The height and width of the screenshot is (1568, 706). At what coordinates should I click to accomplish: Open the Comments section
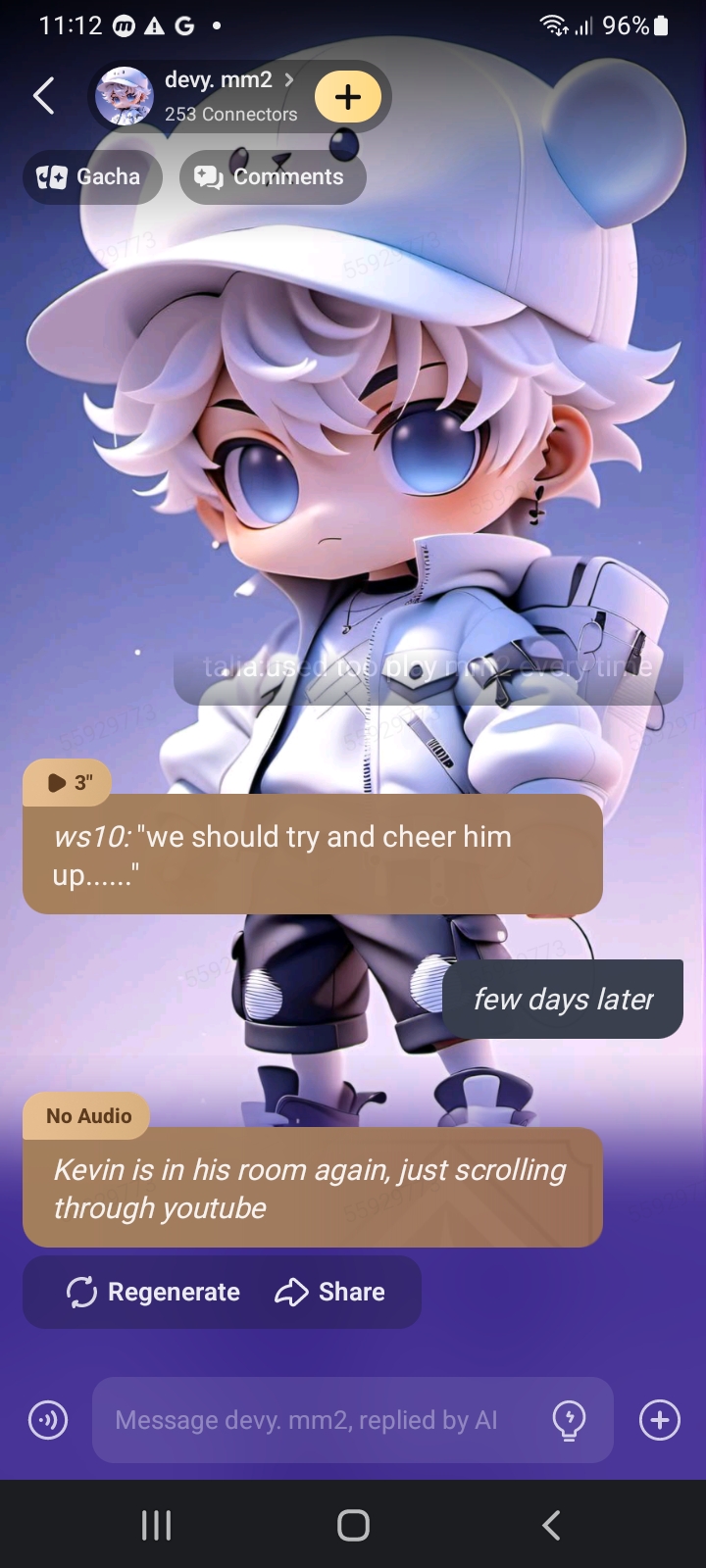273,177
